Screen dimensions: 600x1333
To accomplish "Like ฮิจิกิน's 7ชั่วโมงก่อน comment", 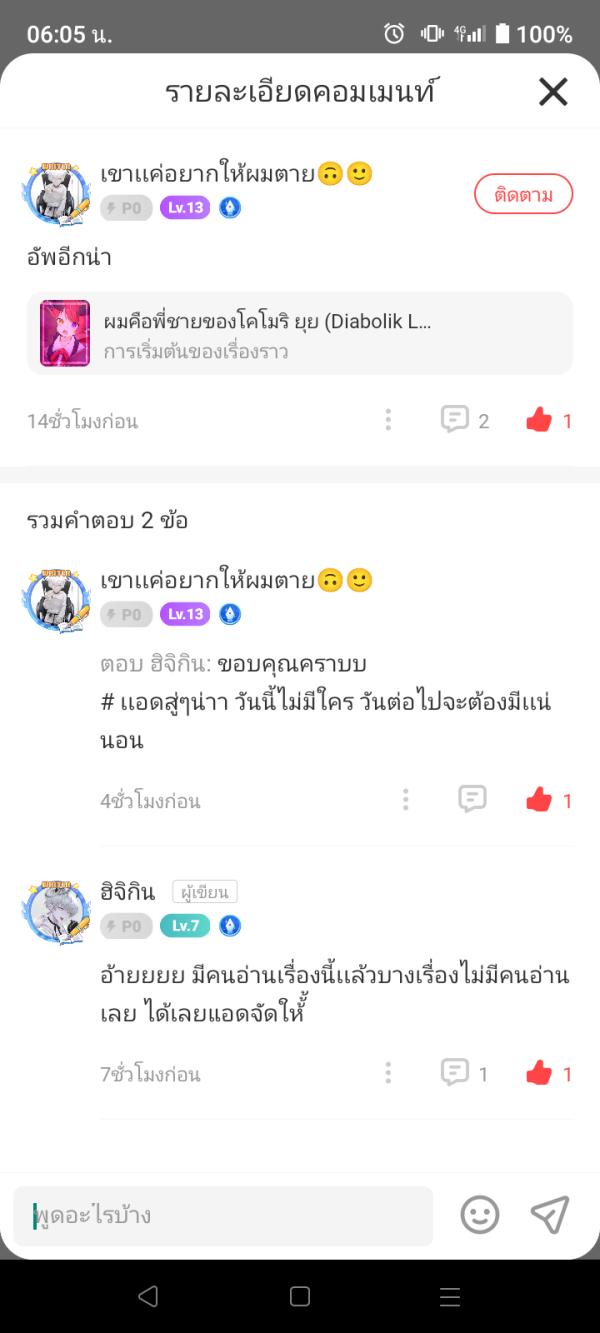I will pos(540,1073).
